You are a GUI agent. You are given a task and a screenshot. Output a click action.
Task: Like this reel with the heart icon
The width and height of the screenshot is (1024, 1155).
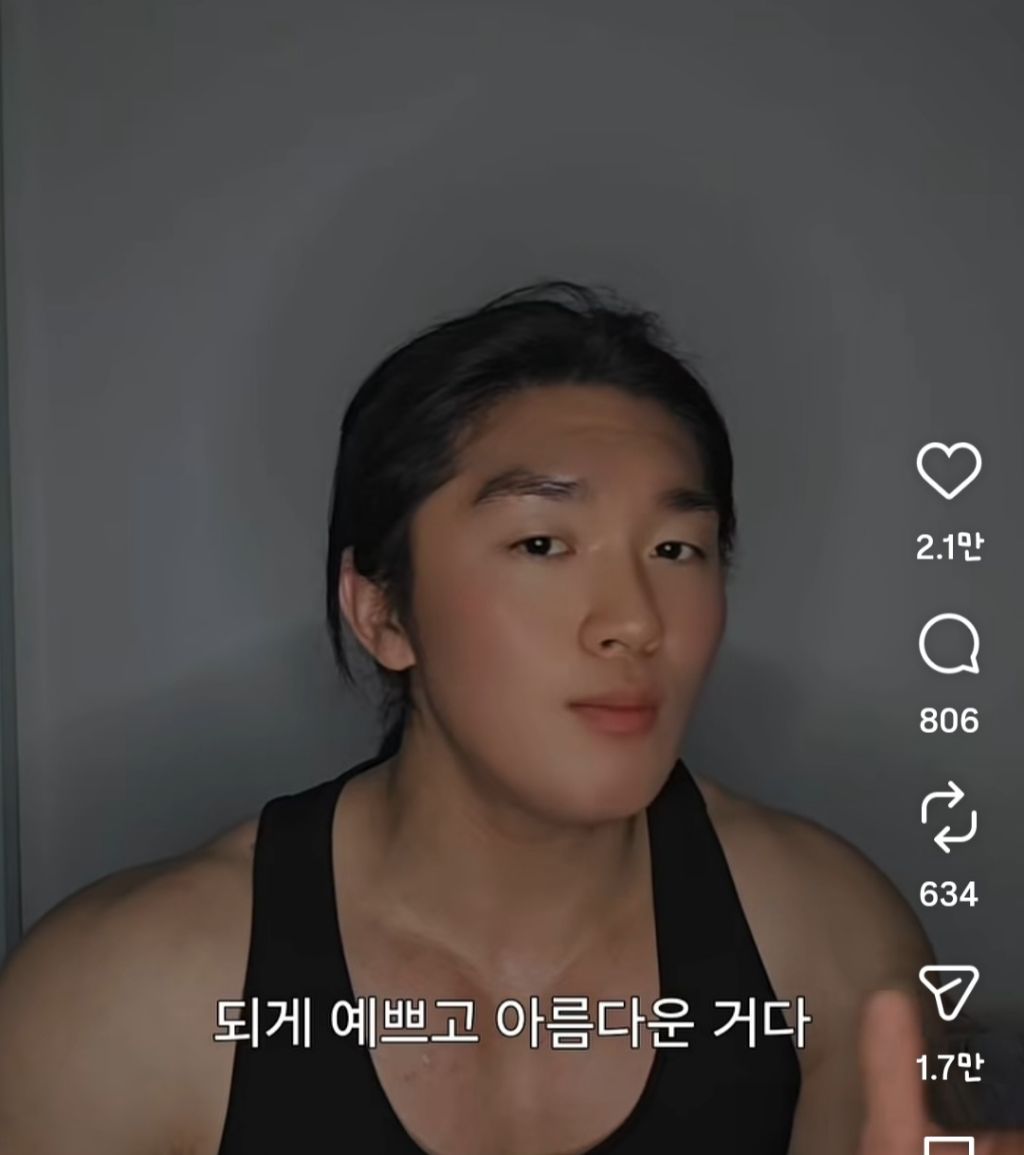949,471
